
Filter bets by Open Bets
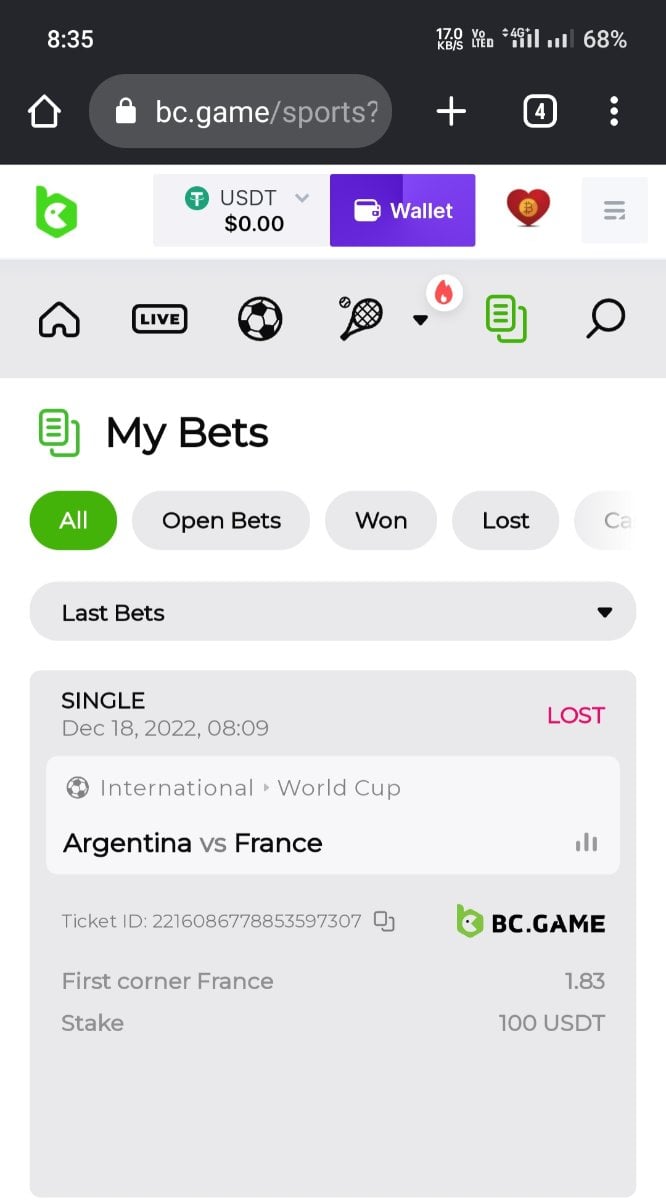pyautogui.click(x=221, y=521)
